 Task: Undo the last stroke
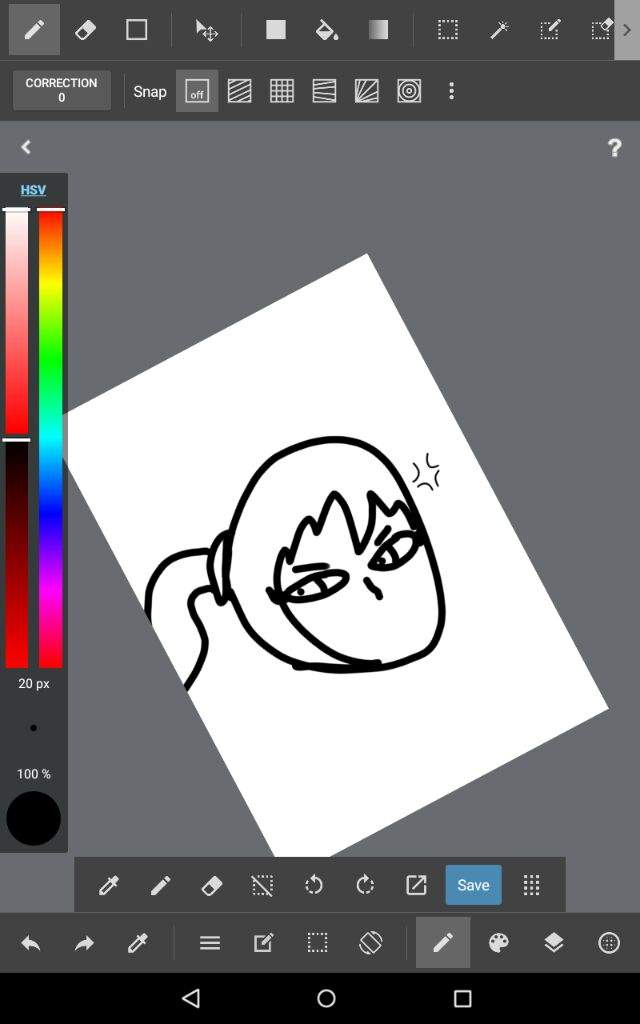pos(31,942)
